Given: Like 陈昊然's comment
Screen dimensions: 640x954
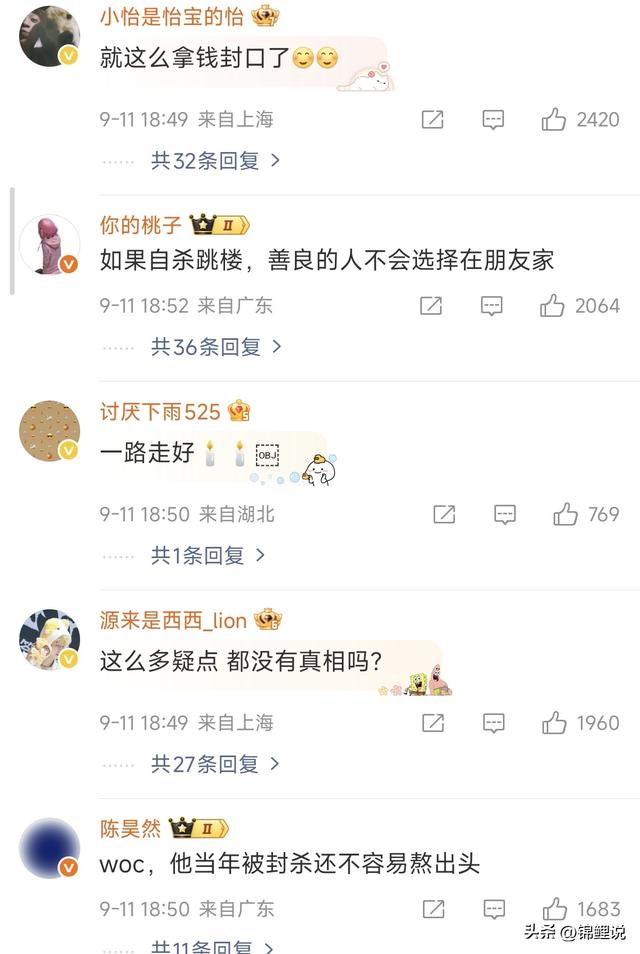Looking at the screenshot, I should click(555, 909).
